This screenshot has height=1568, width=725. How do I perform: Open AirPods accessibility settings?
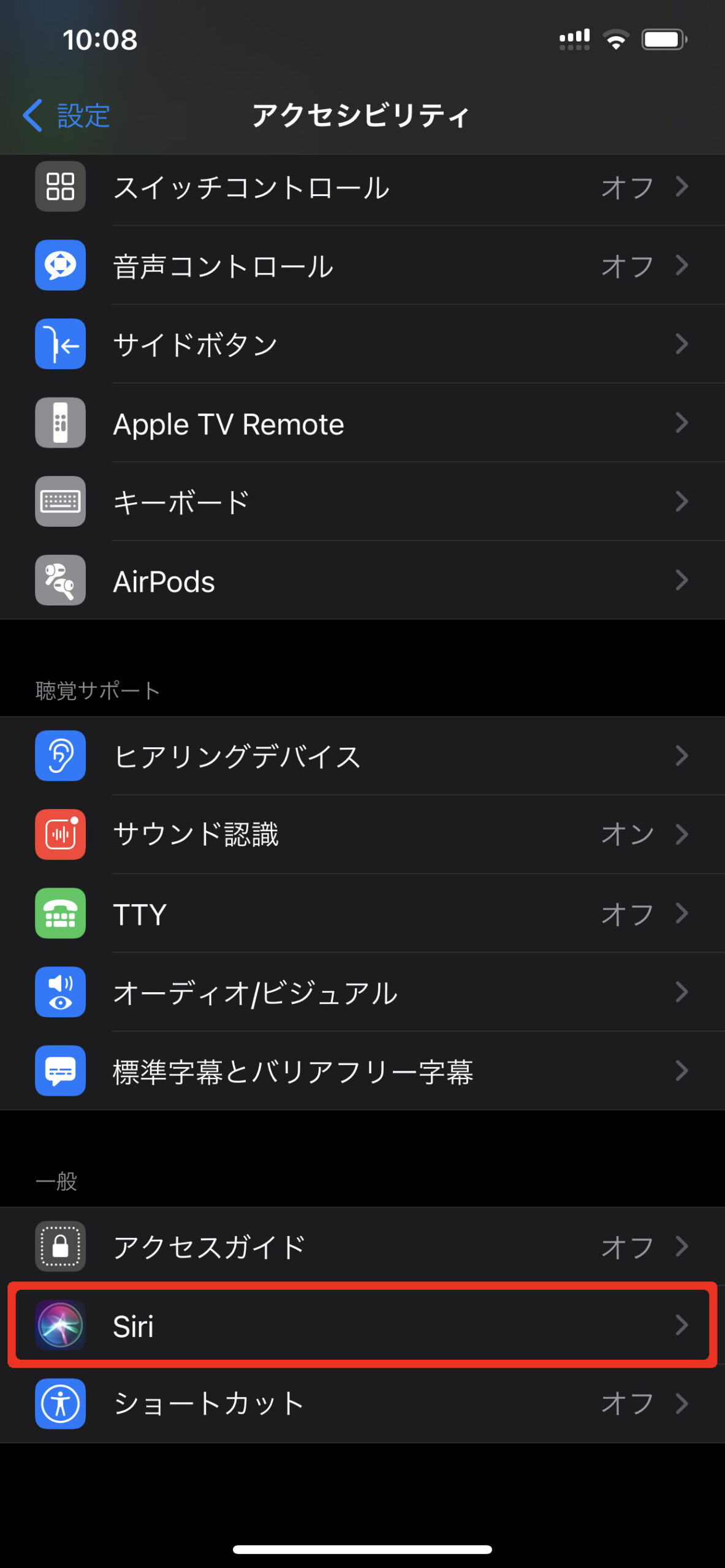pyautogui.click(x=362, y=581)
